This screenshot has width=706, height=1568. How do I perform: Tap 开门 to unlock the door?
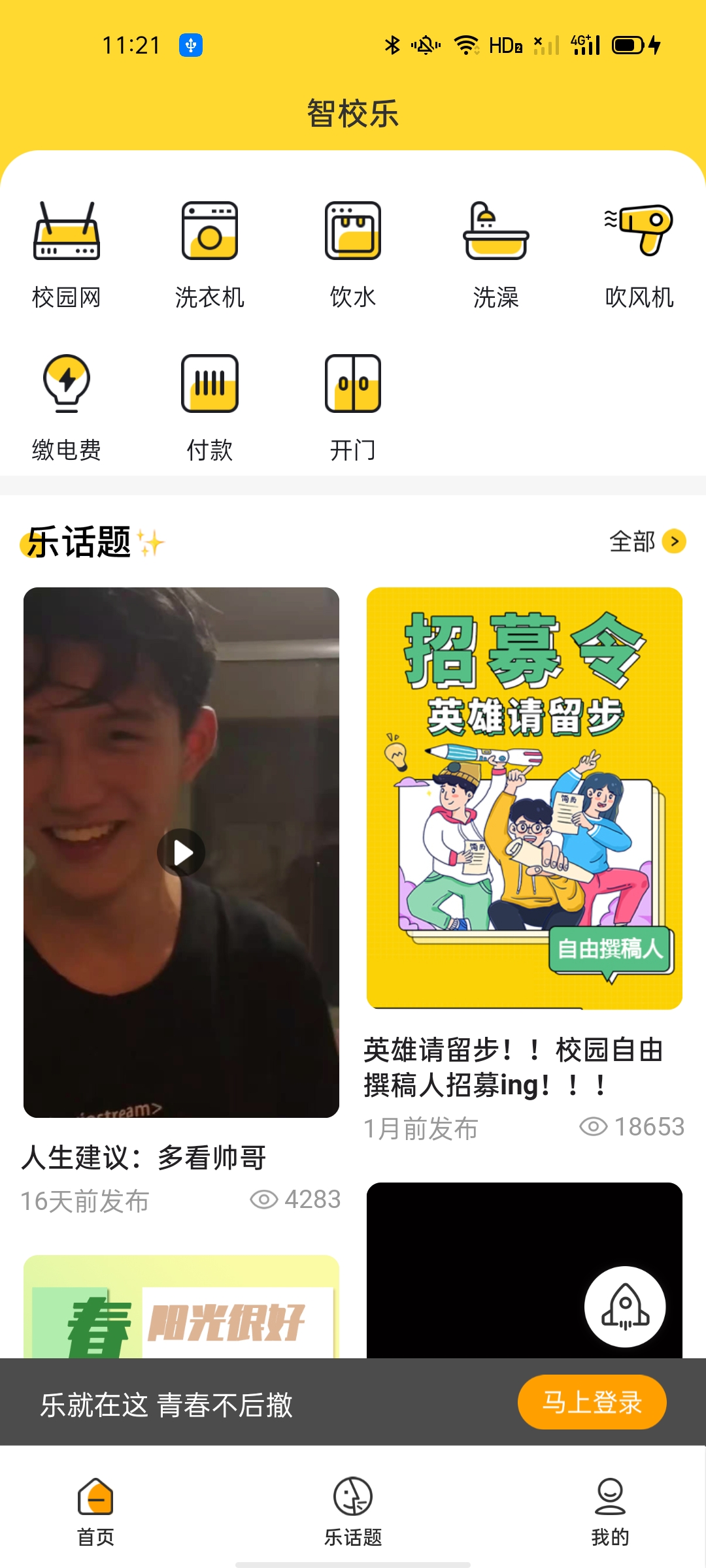[353, 406]
